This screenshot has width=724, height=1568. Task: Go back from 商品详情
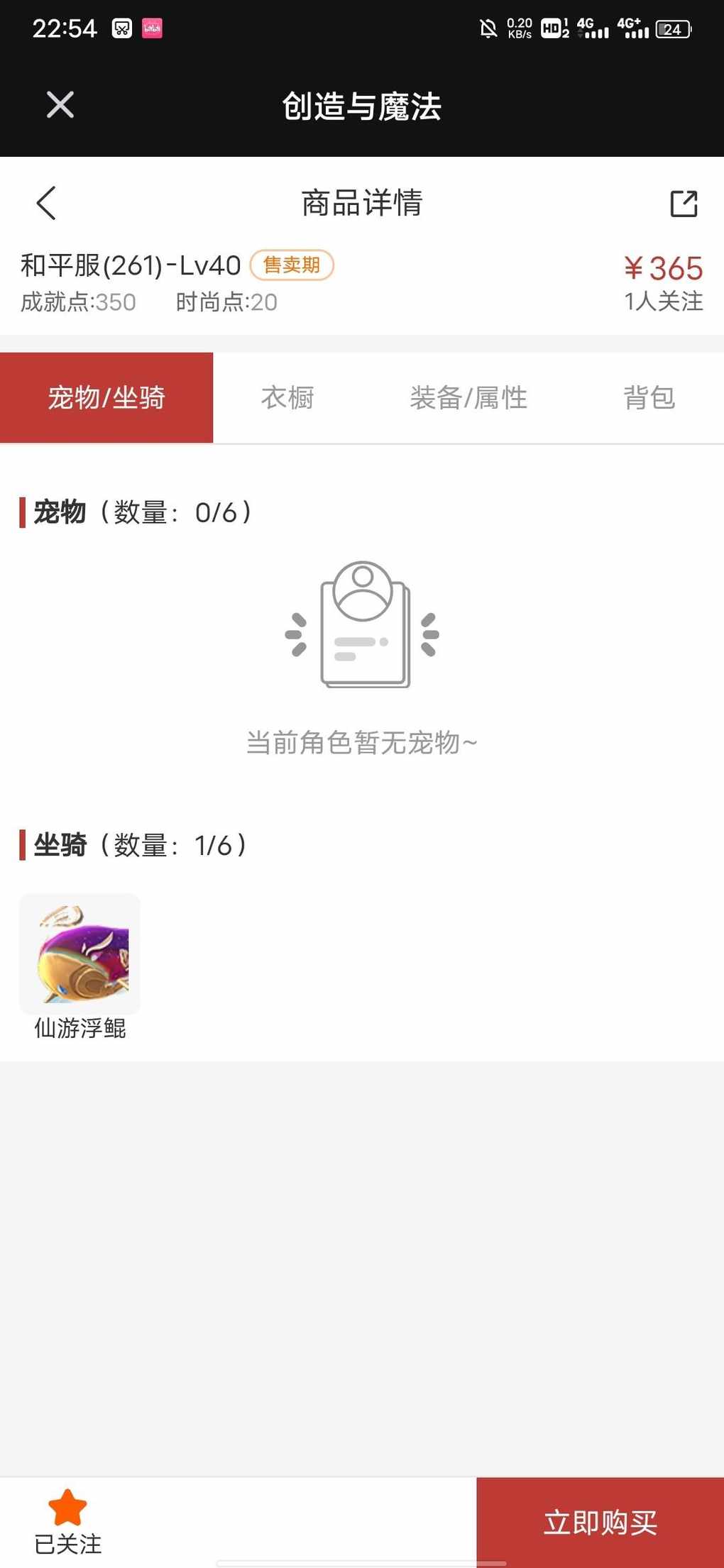[x=46, y=203]
